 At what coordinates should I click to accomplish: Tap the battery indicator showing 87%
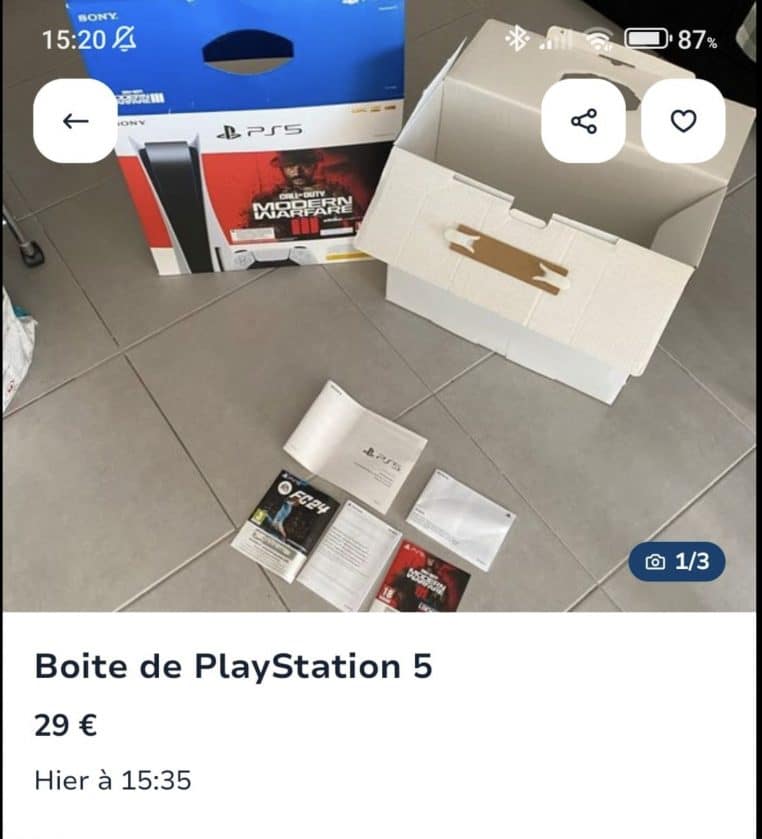(645, 37)
